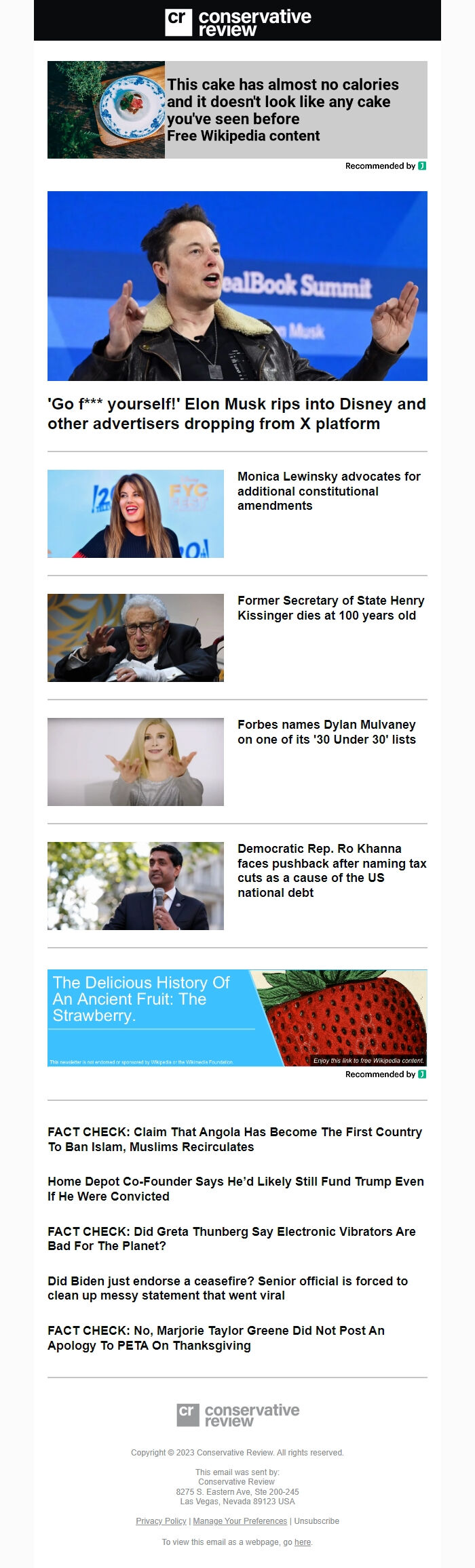Read the Ro Khanna national debt story
475x1568 pixels.
331,870
